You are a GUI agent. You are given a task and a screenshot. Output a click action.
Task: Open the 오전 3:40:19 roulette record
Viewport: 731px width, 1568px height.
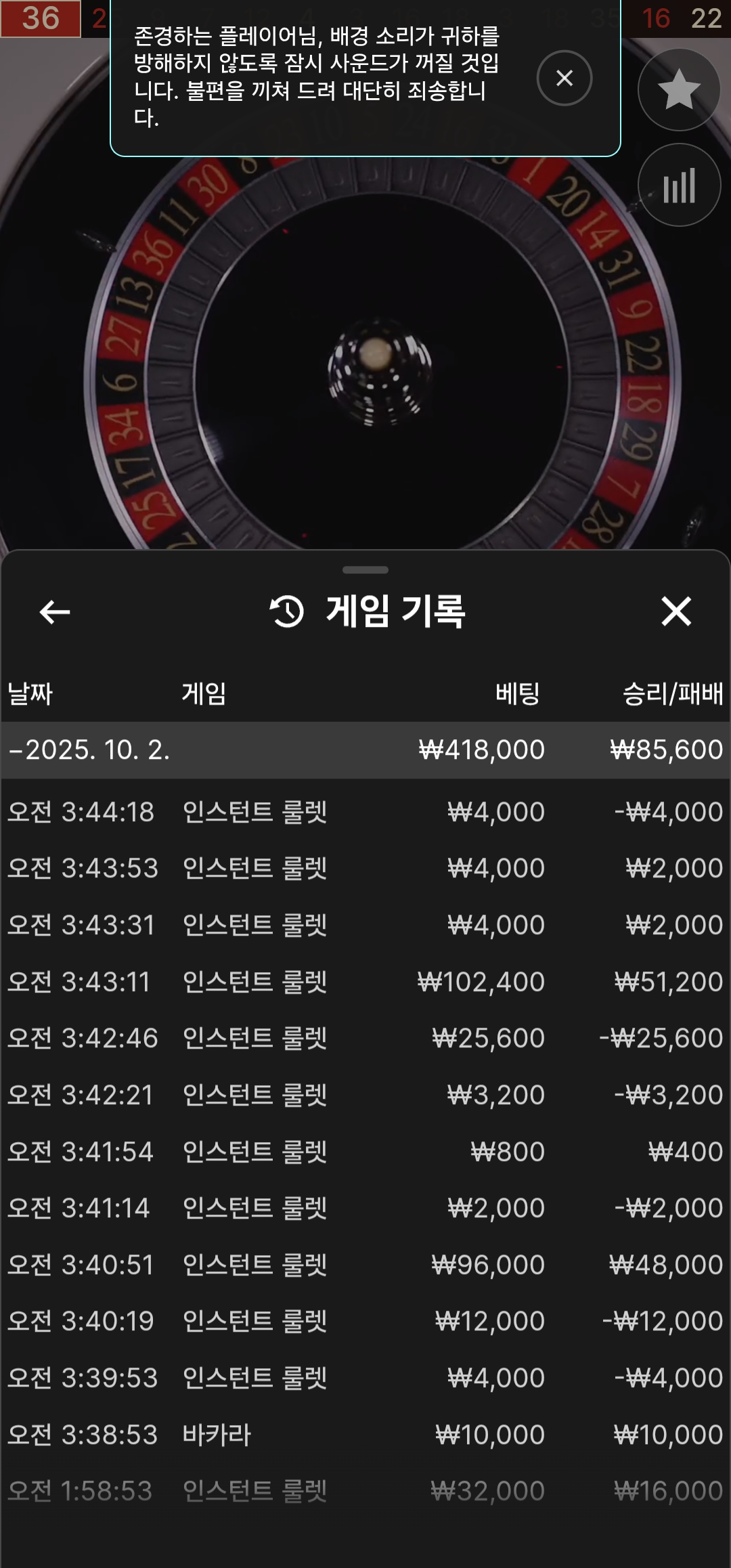click(x=365, y=1321)
